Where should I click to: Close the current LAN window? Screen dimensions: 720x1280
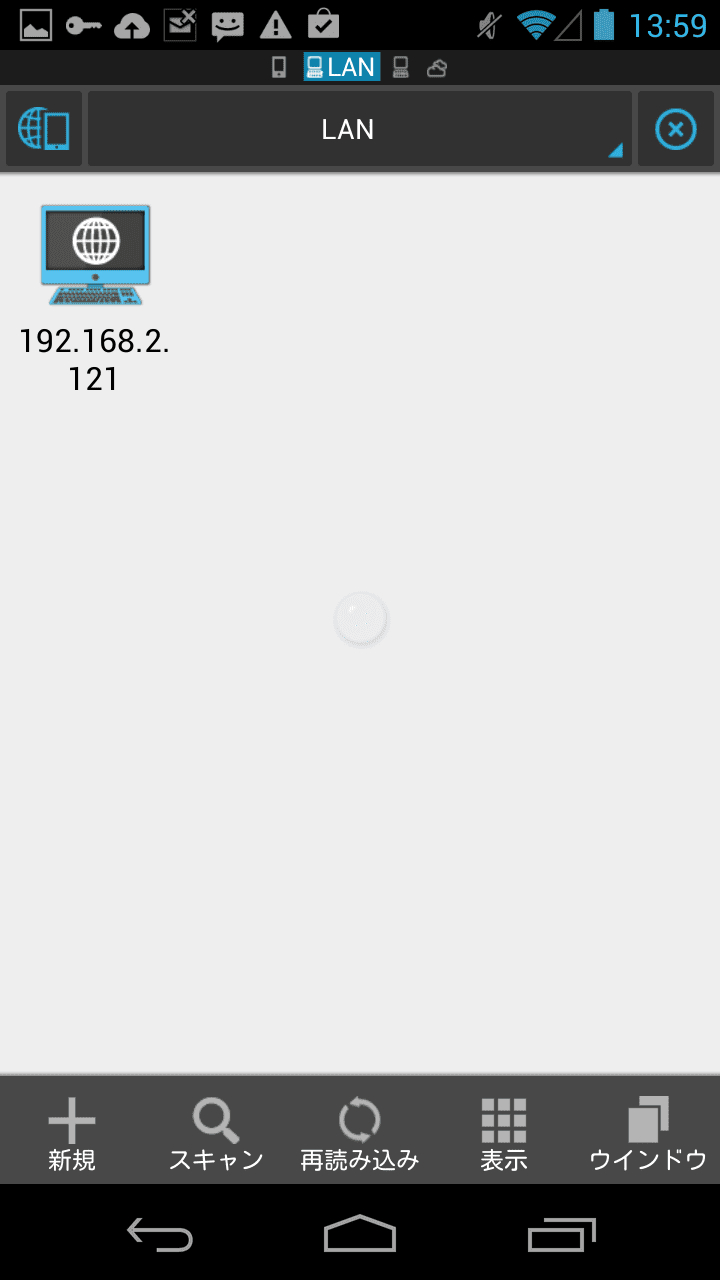tap(676, 129)
